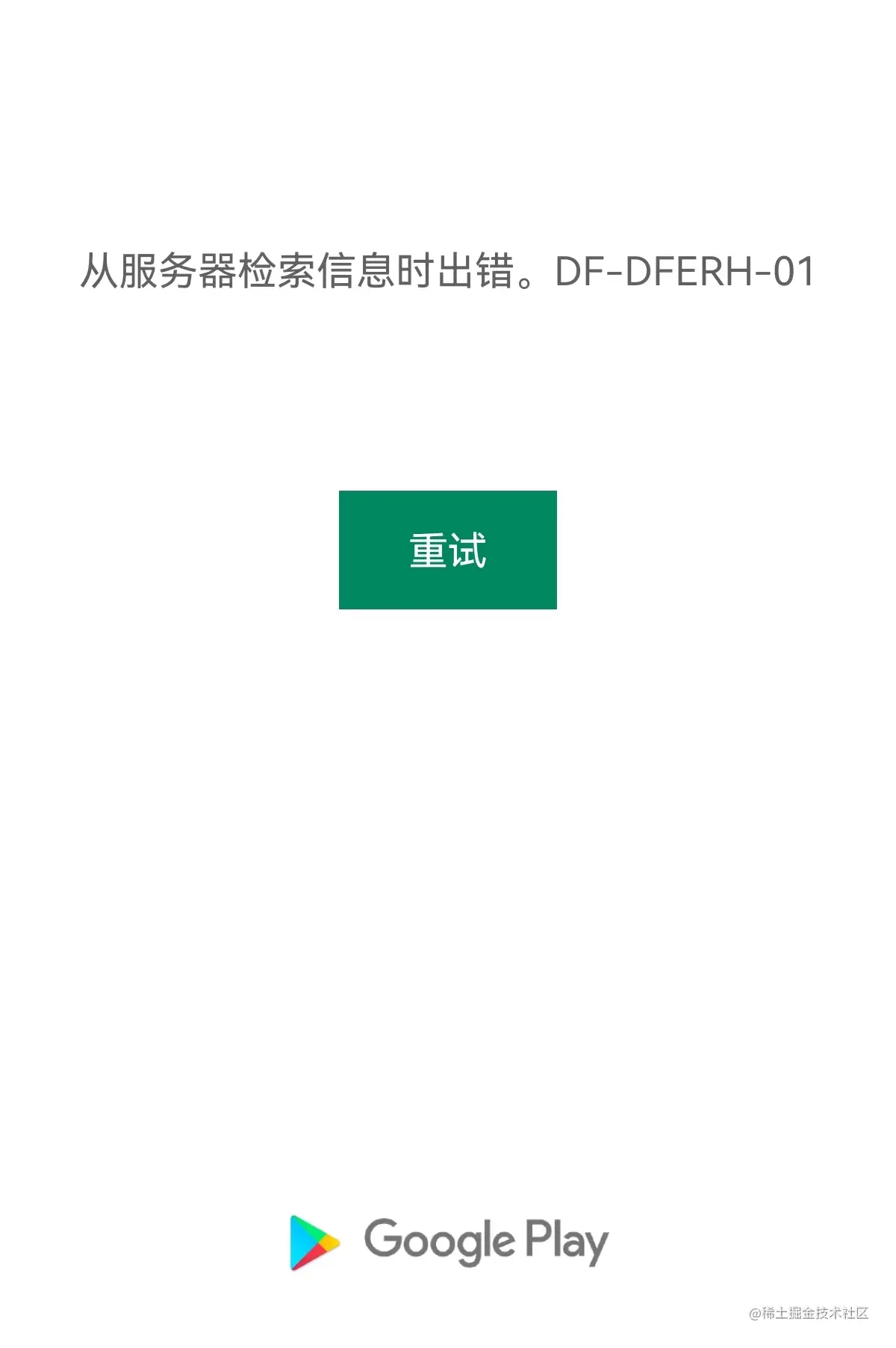Click the Google Play wordmark text
This screenshot has height=1348, width=896.
485,1237
